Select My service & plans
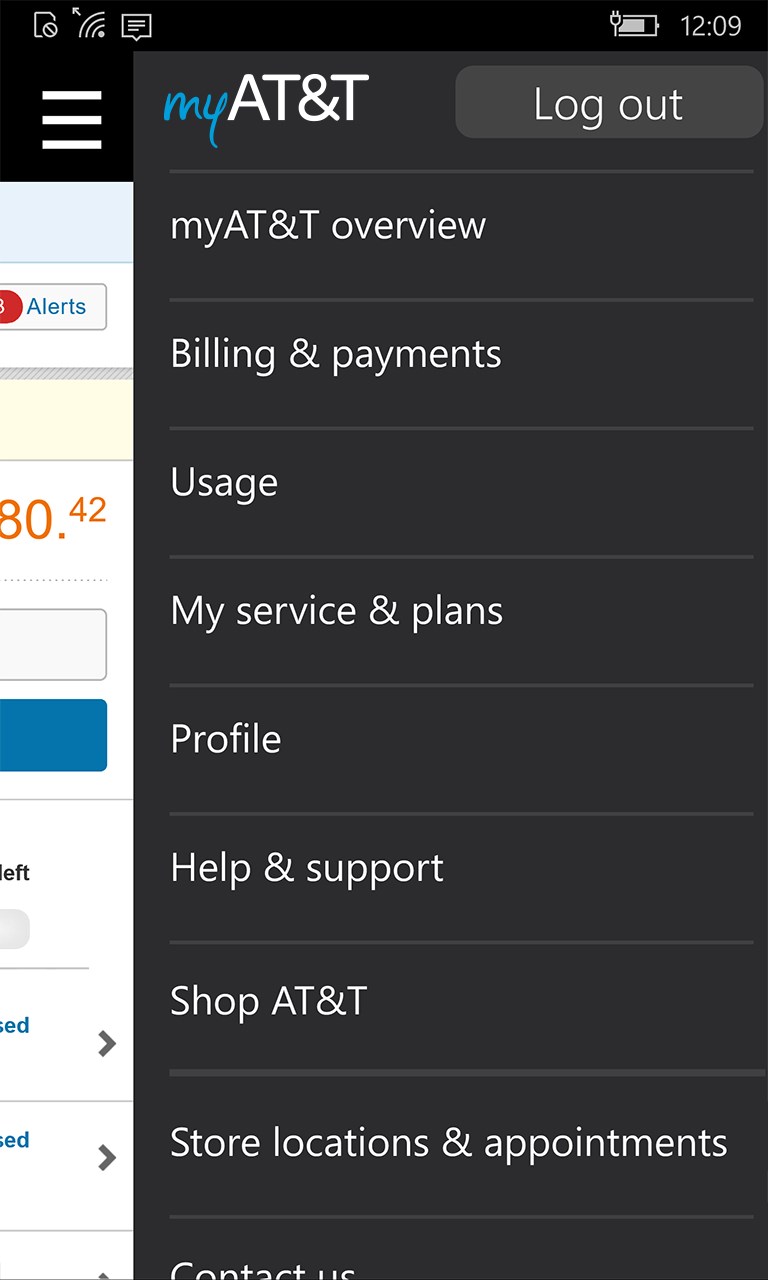 336,611
